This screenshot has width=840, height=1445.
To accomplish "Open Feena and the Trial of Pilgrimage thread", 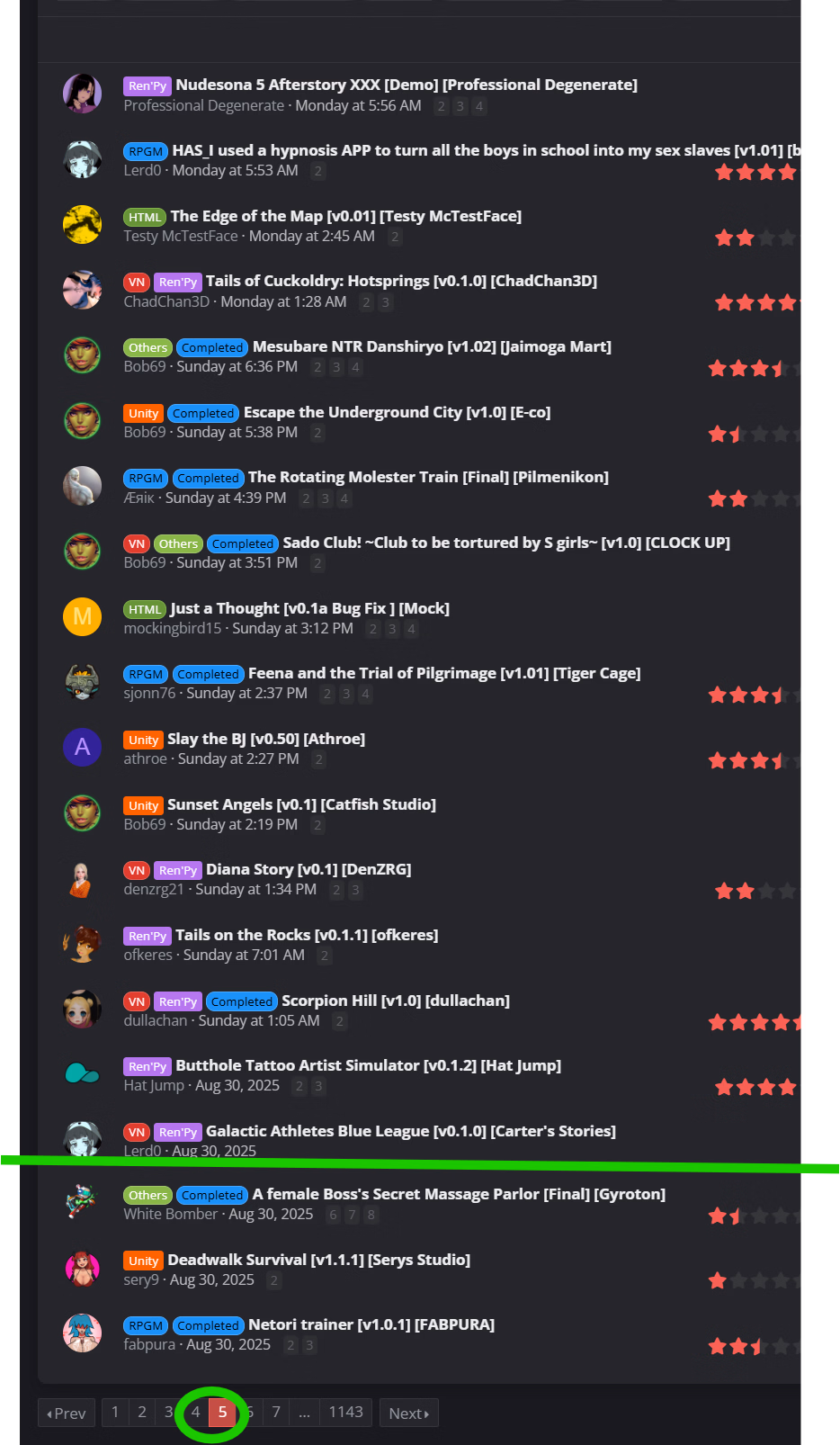I will [x=444, y=673].
